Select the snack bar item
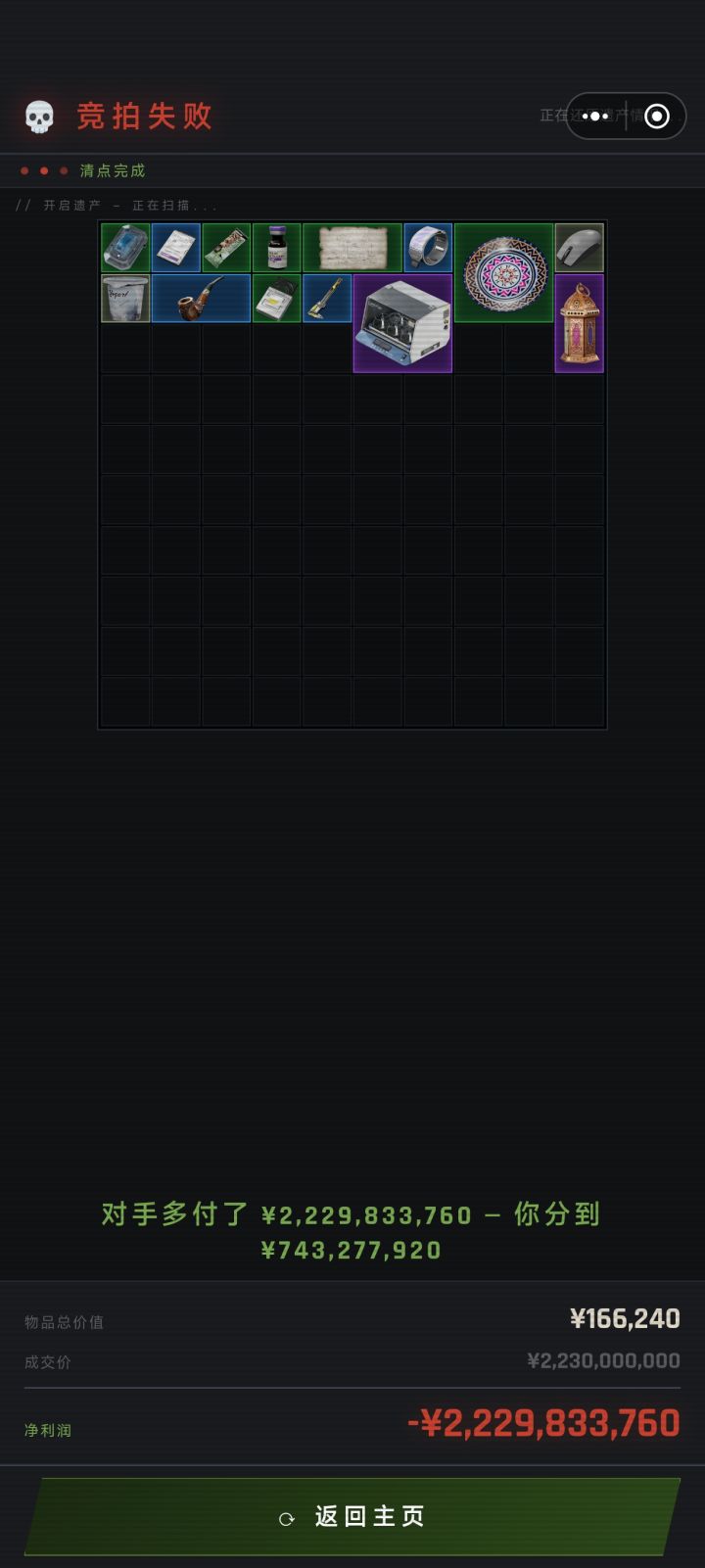Image resolution: width=705 pixels, height=1568 pixels. [226, 248]
